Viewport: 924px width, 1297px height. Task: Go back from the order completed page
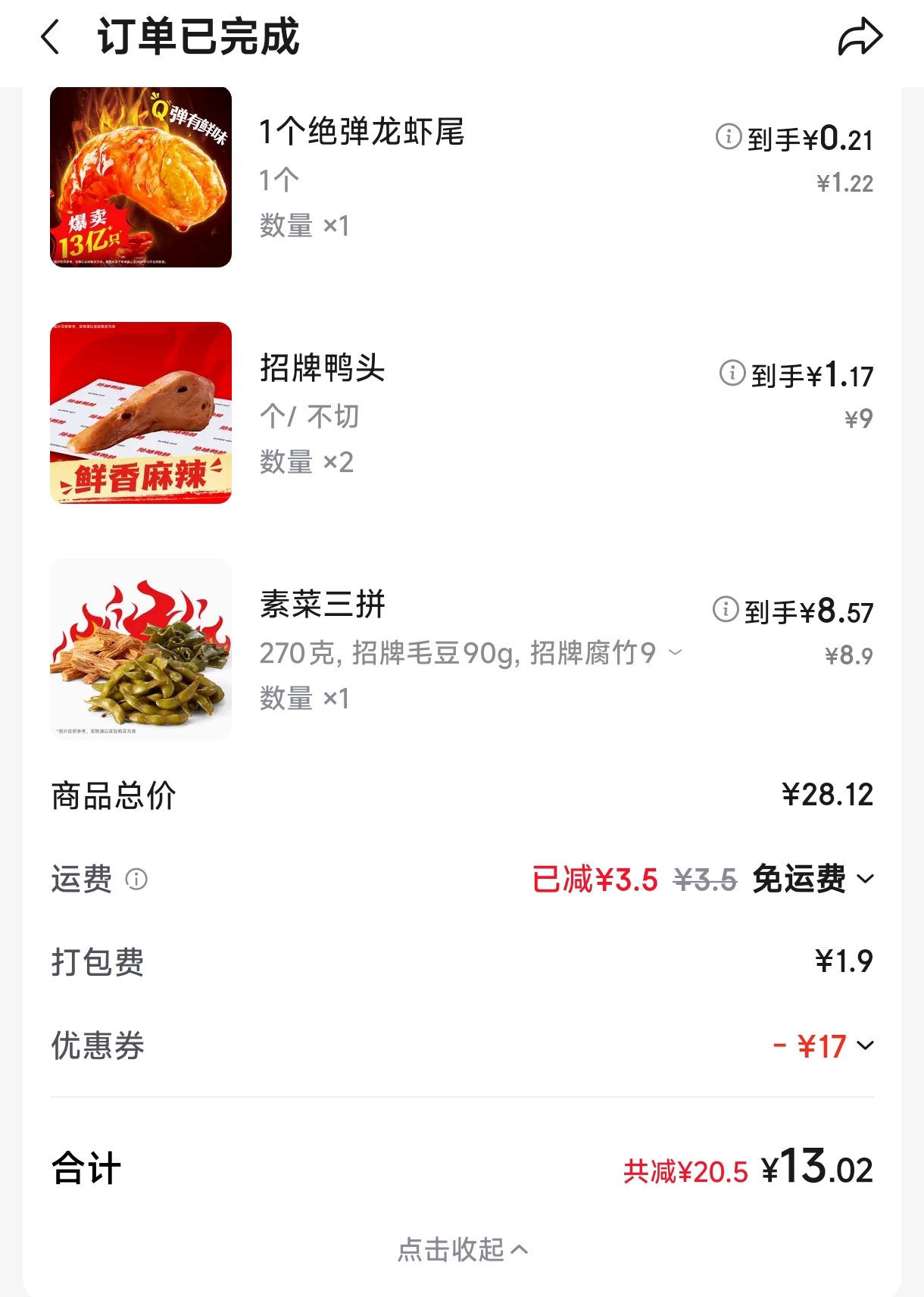click(51, 37)
